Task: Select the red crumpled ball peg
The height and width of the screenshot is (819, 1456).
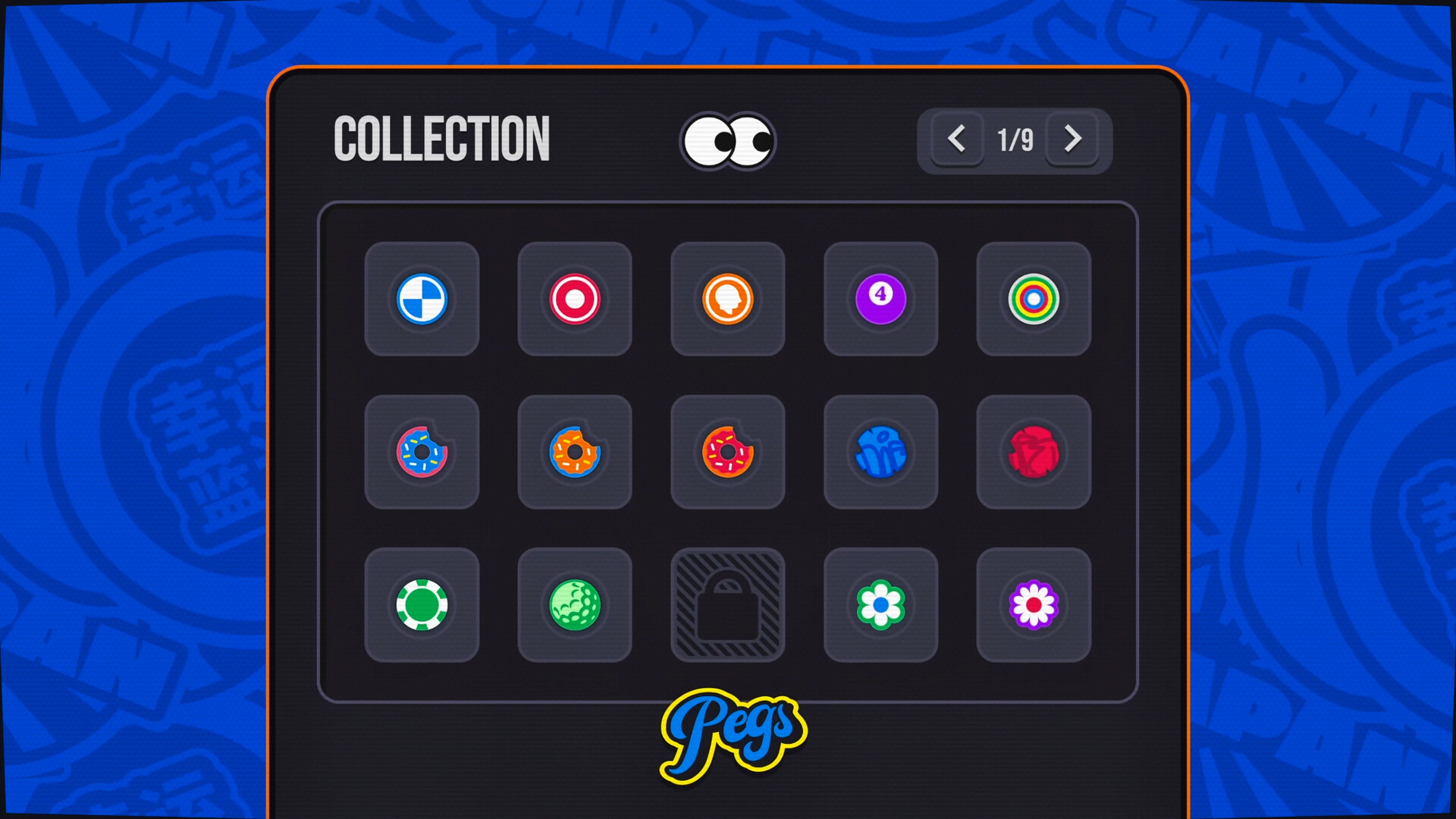Action: (1034, 452)
